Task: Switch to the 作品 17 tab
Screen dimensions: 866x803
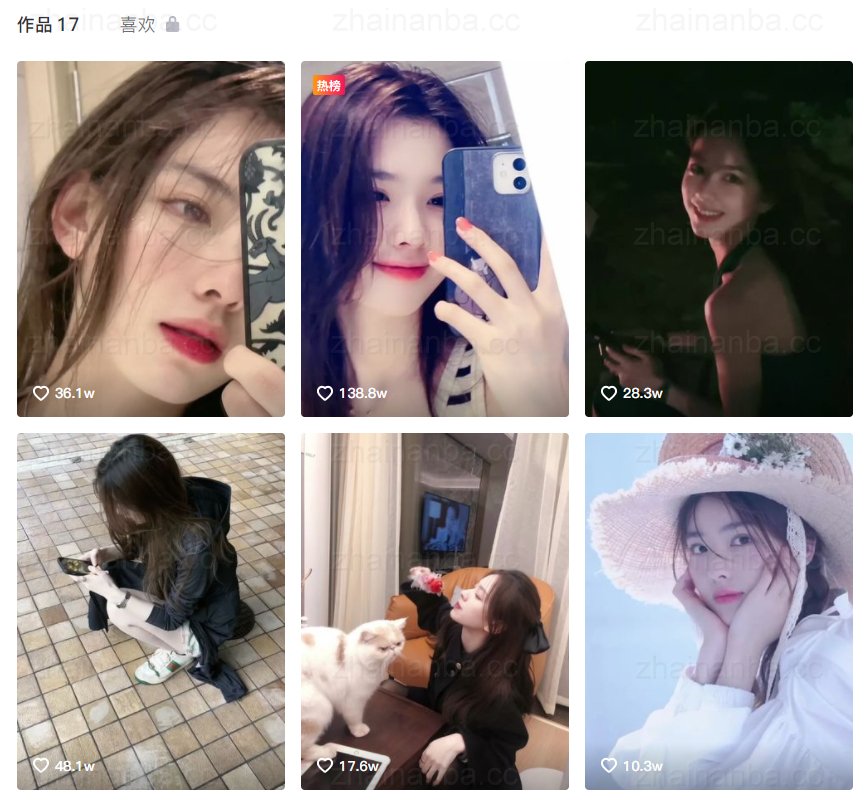Action: 48,25
